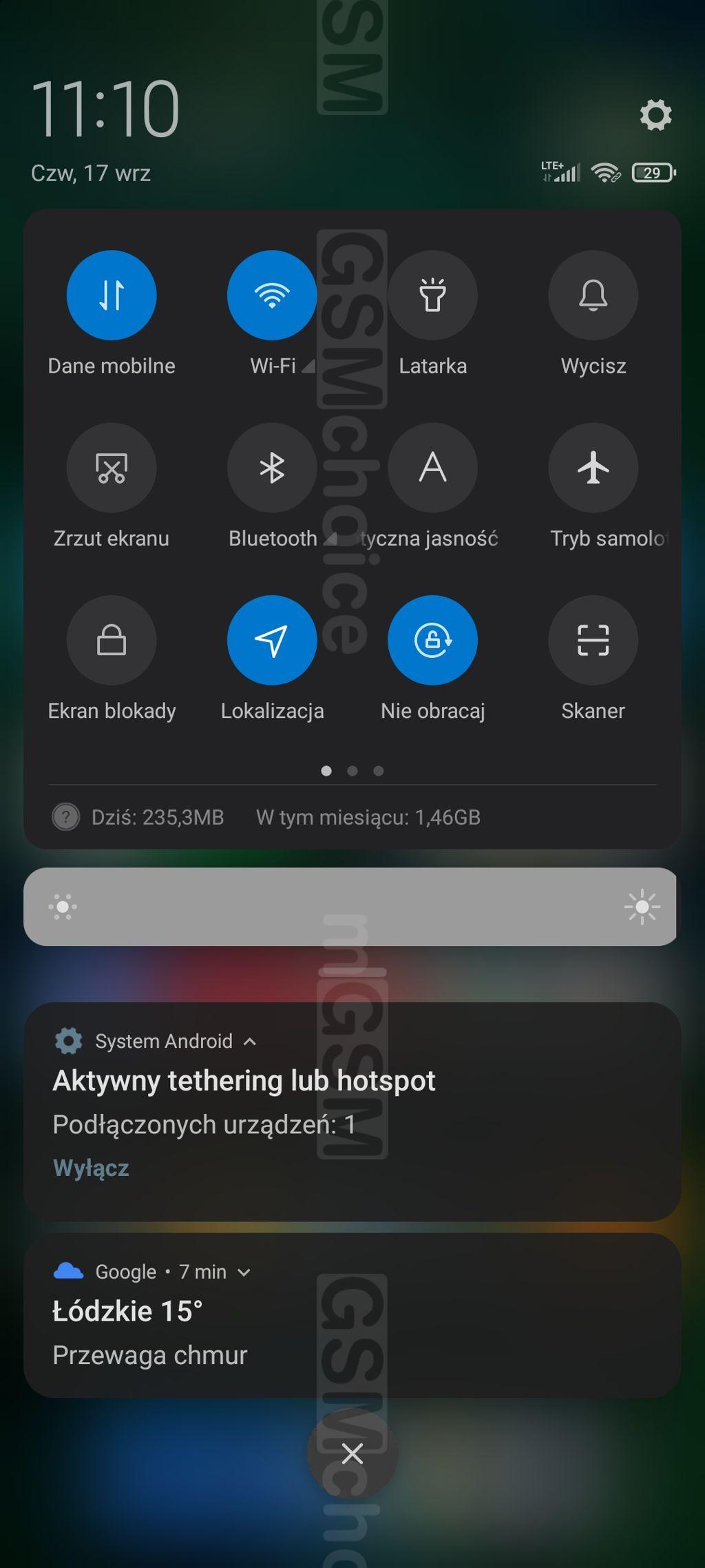Toggle the Nie obracaj rotation lock
This screenshot has width=705, height=1568.
(x=432, y=640)
